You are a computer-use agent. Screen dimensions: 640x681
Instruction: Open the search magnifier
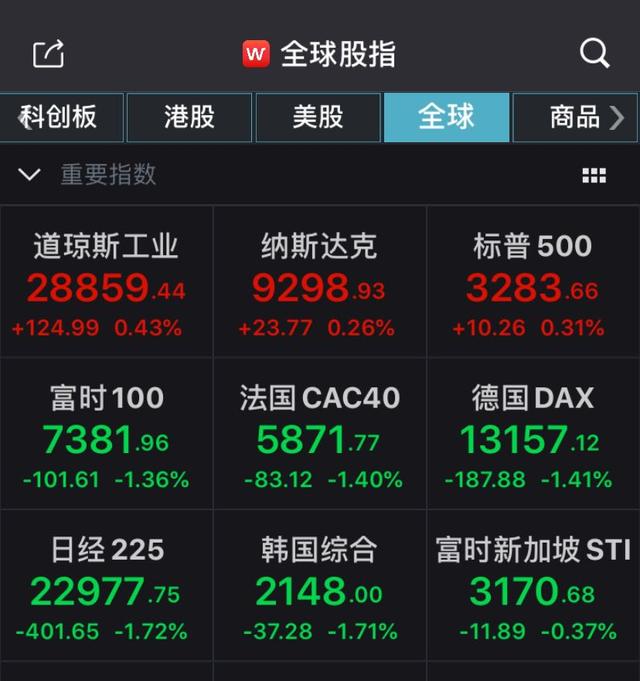click(594, 54)
